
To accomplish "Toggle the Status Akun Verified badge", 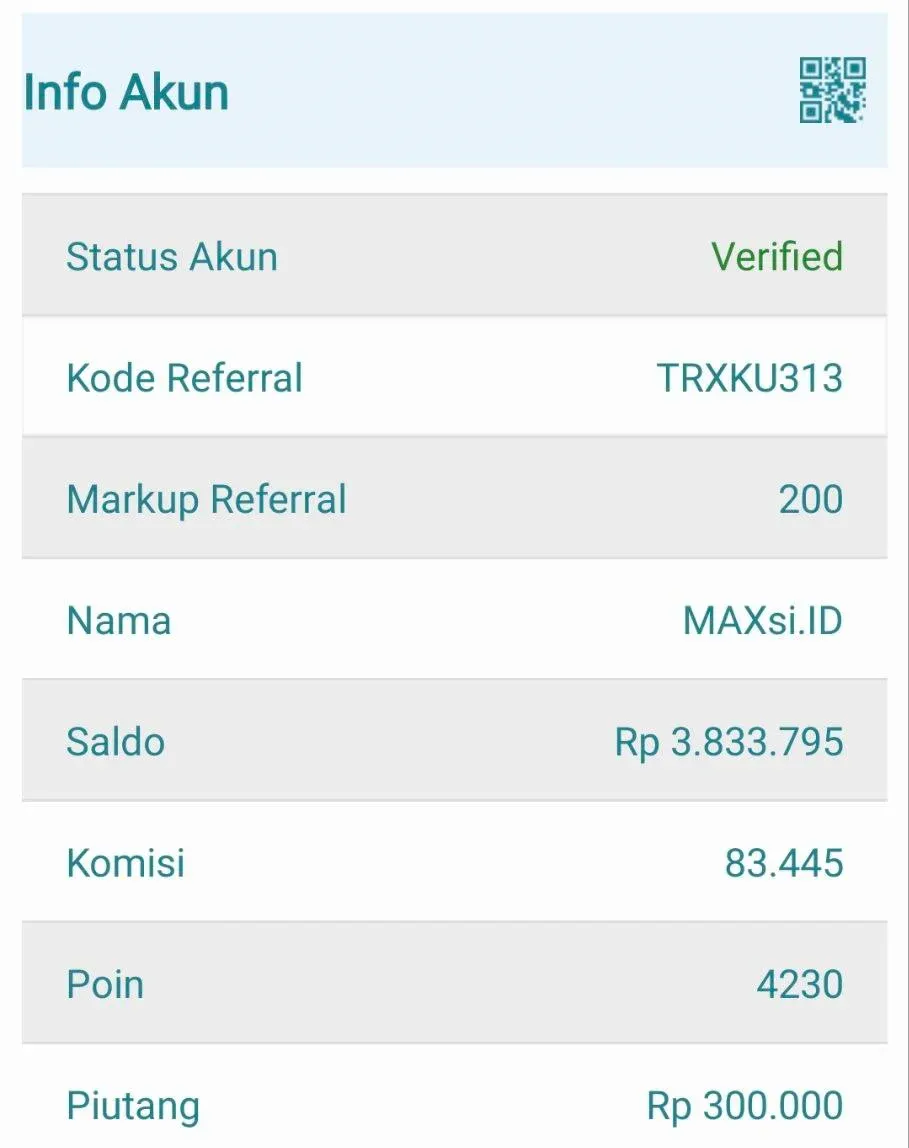I will [776, 256].
